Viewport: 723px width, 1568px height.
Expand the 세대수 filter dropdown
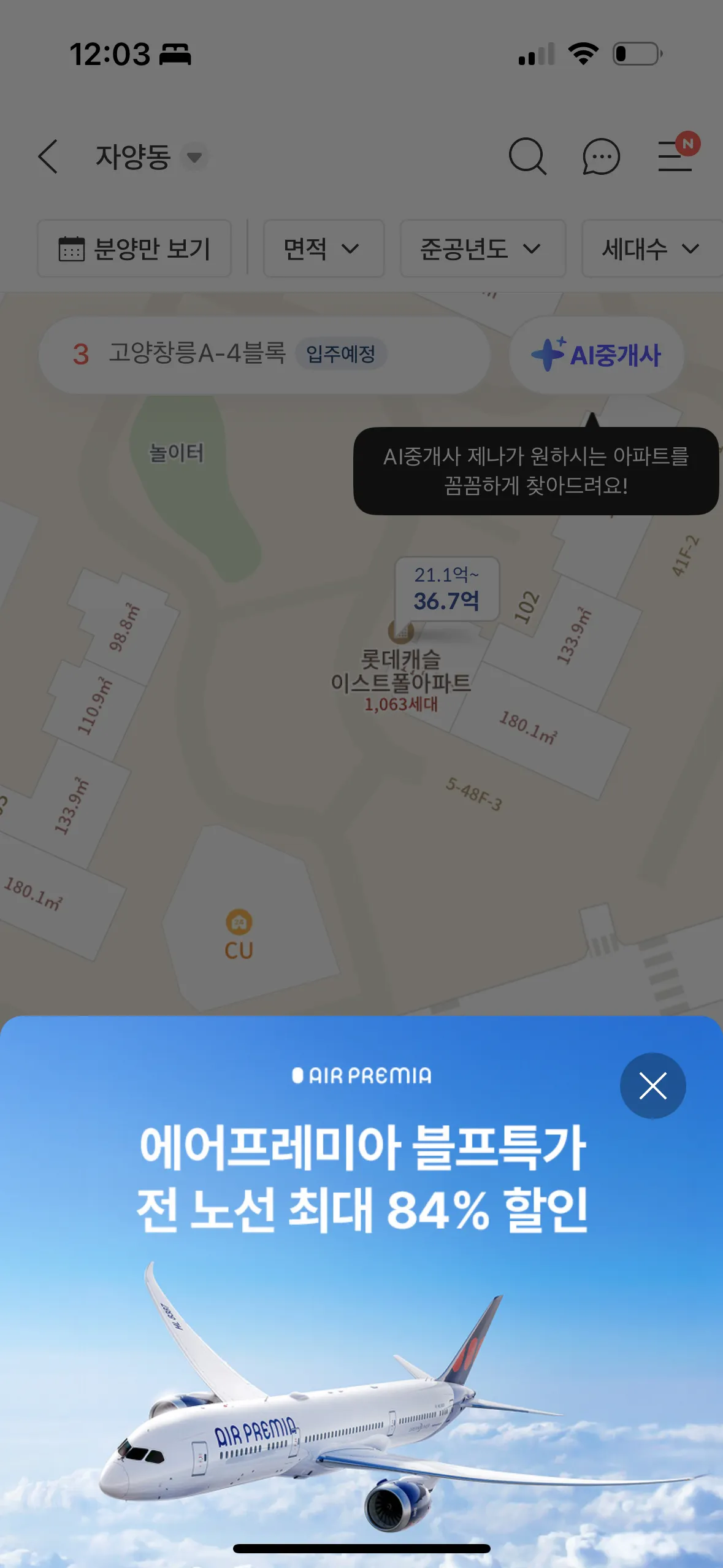pos(650,248)
